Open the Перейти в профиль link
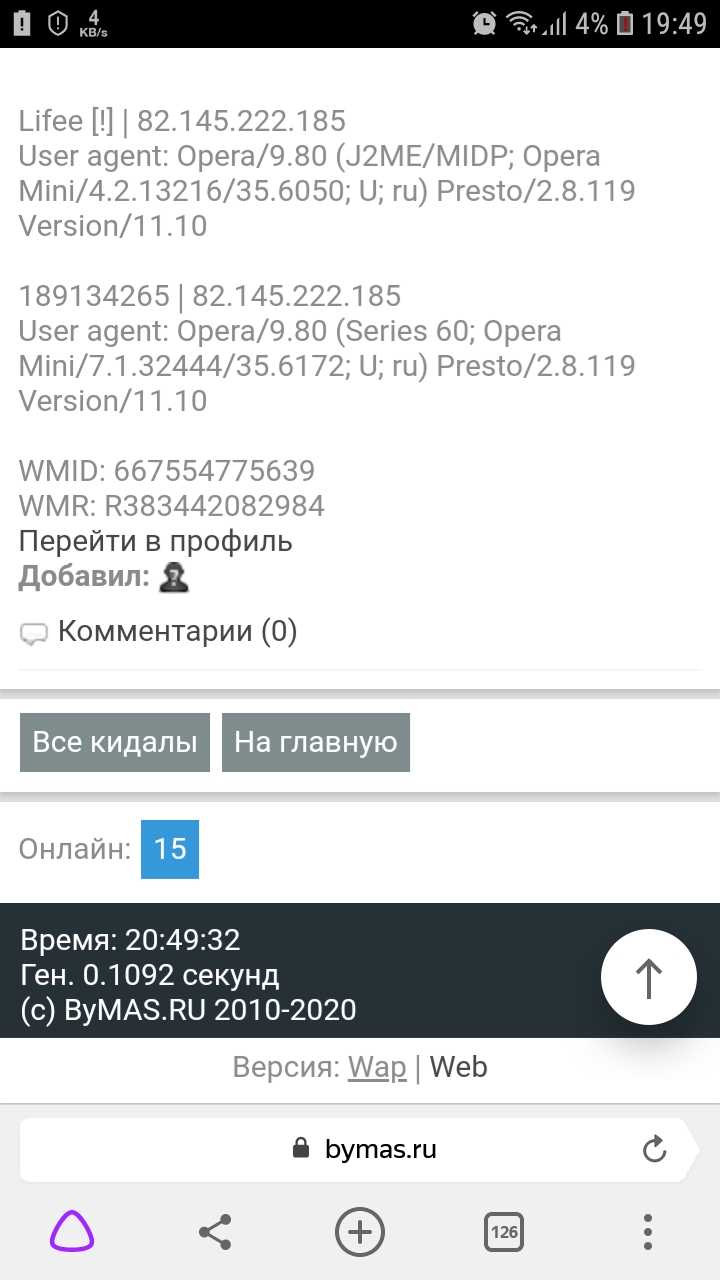 pos(155,542)
